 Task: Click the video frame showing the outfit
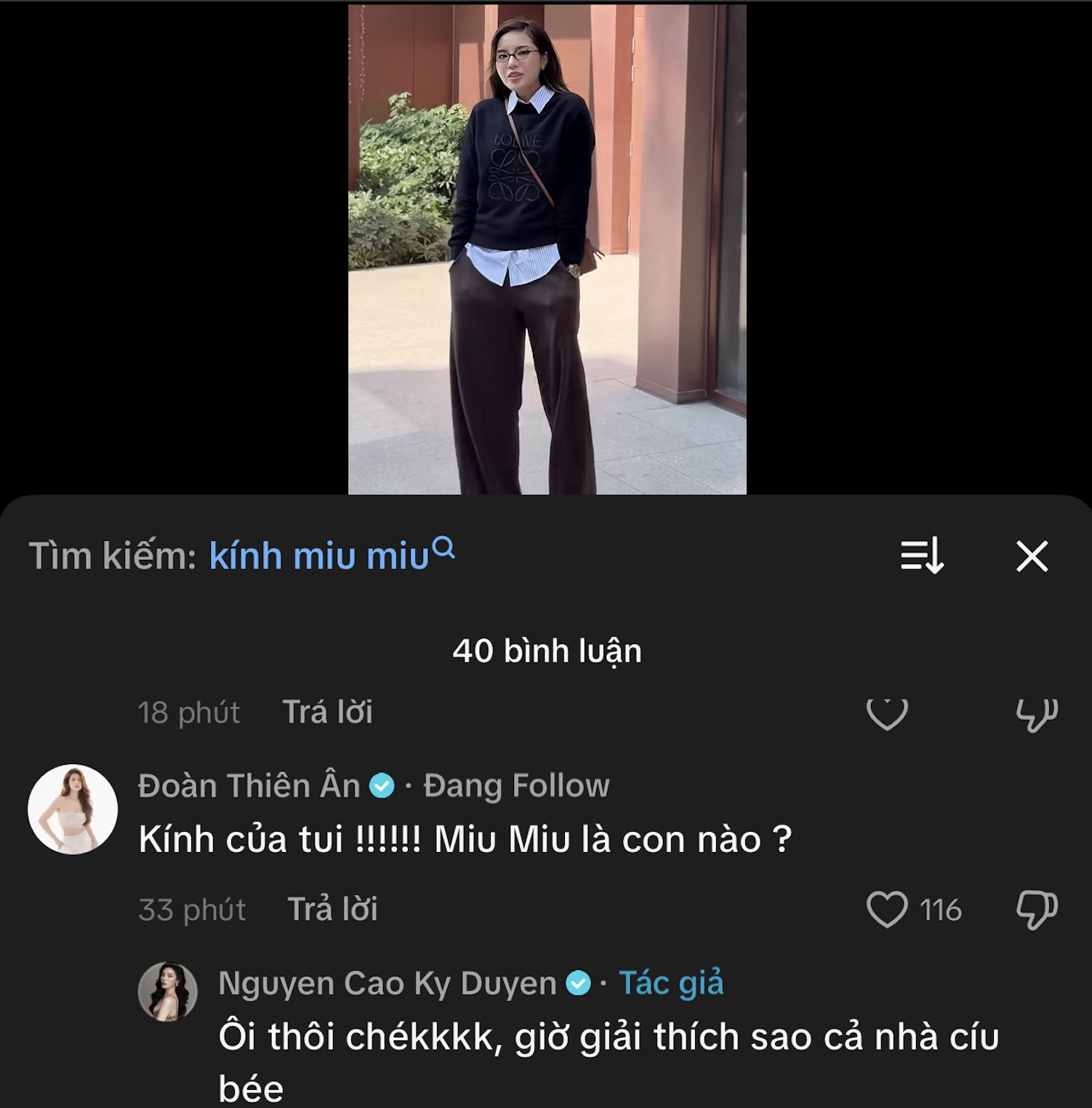click(x=546, y=247)
